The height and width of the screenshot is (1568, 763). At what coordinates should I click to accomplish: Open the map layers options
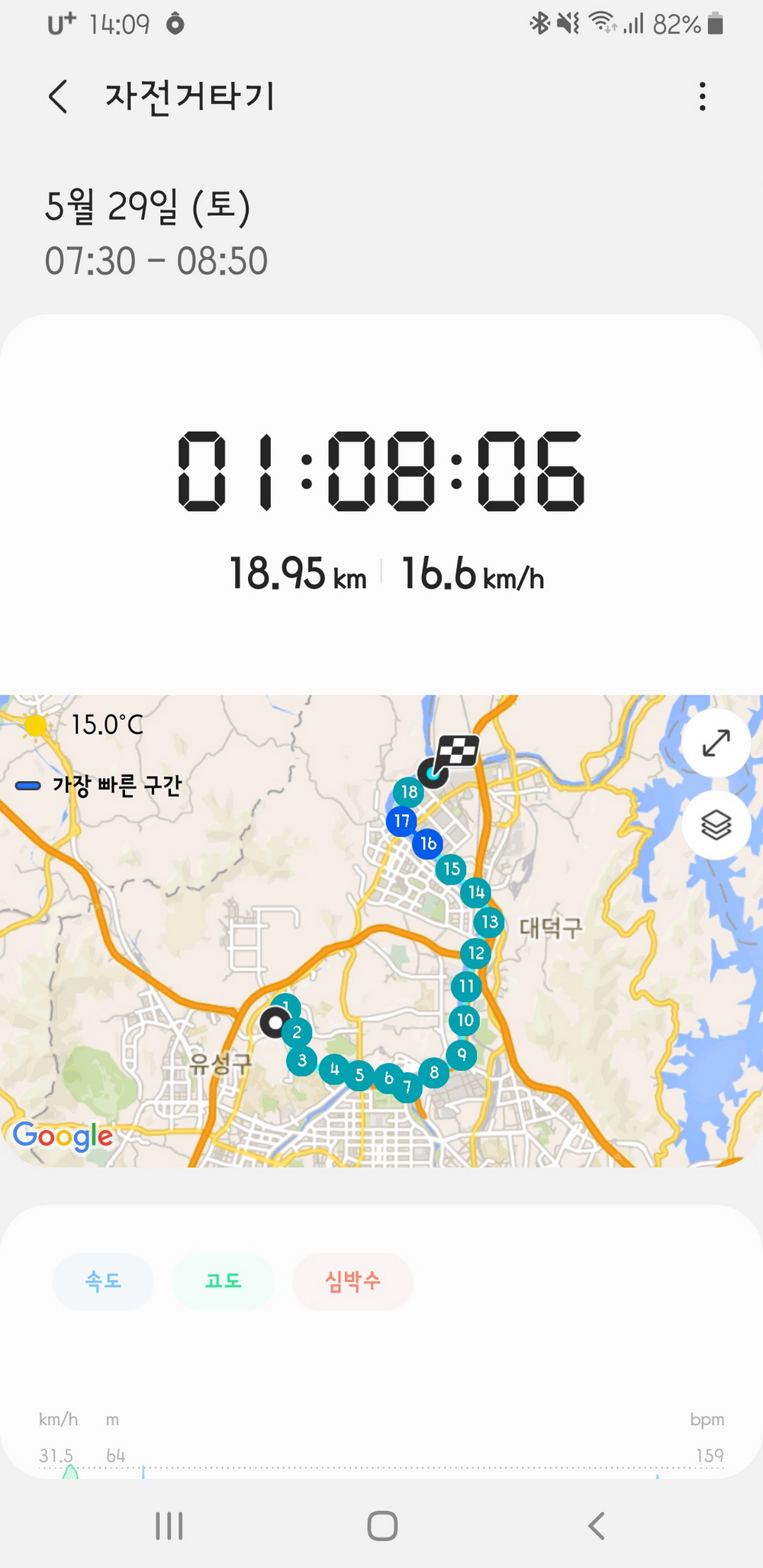click(x=716, y=825)
